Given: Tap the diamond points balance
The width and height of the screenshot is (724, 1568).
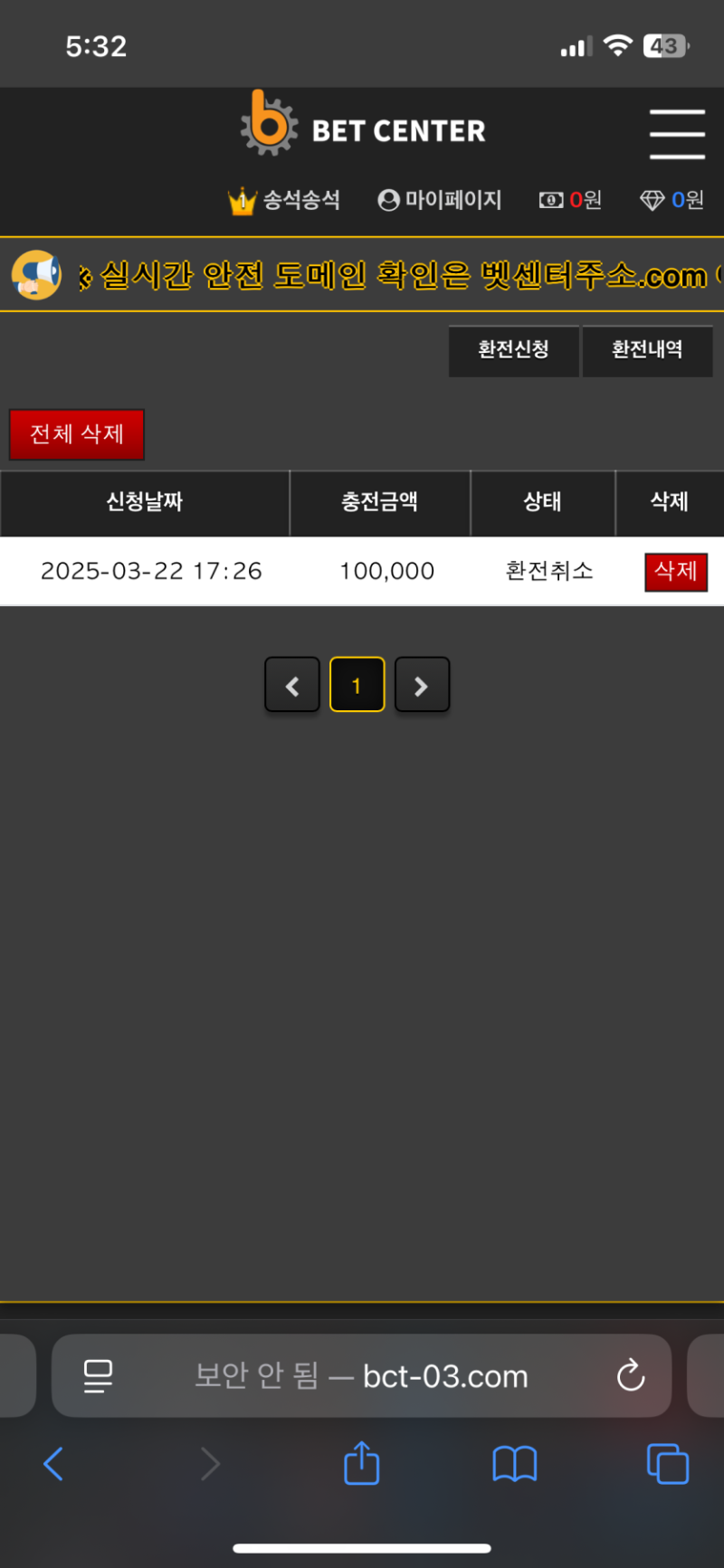Looking at the screenshot, I should 672,200.
